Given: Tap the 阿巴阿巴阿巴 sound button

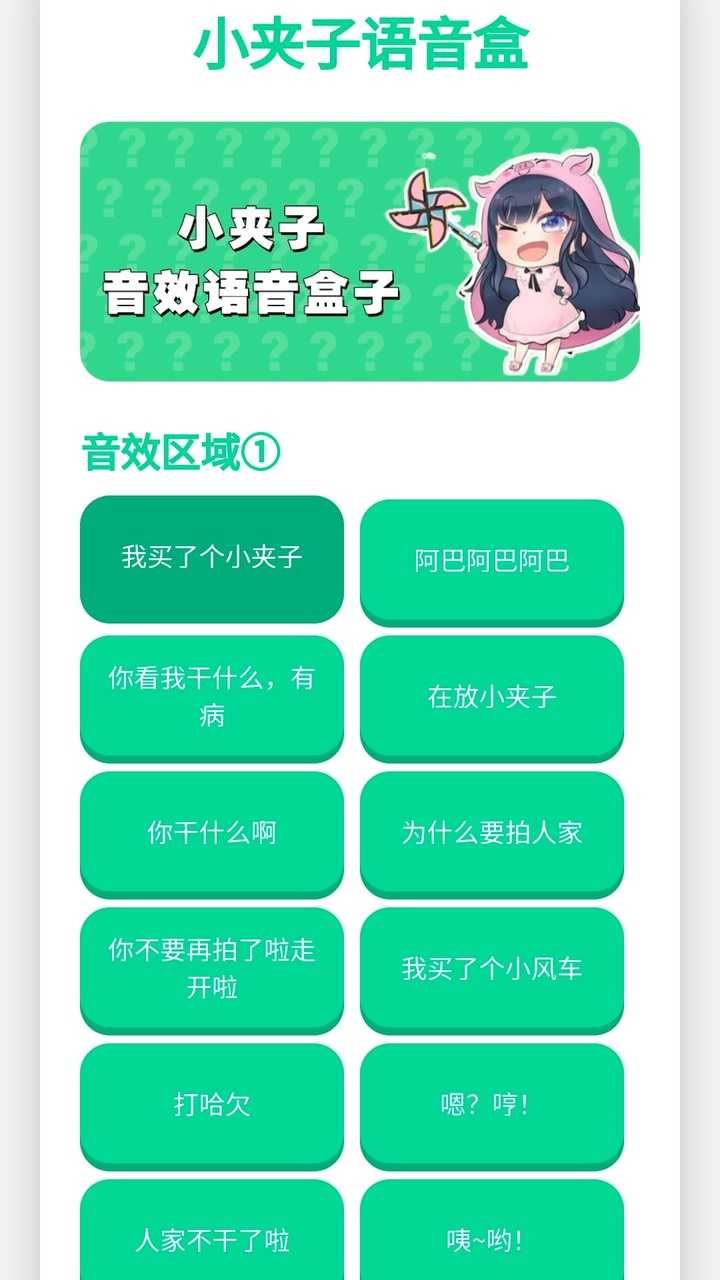Looking at the screenshot, I should pos(491,560).
